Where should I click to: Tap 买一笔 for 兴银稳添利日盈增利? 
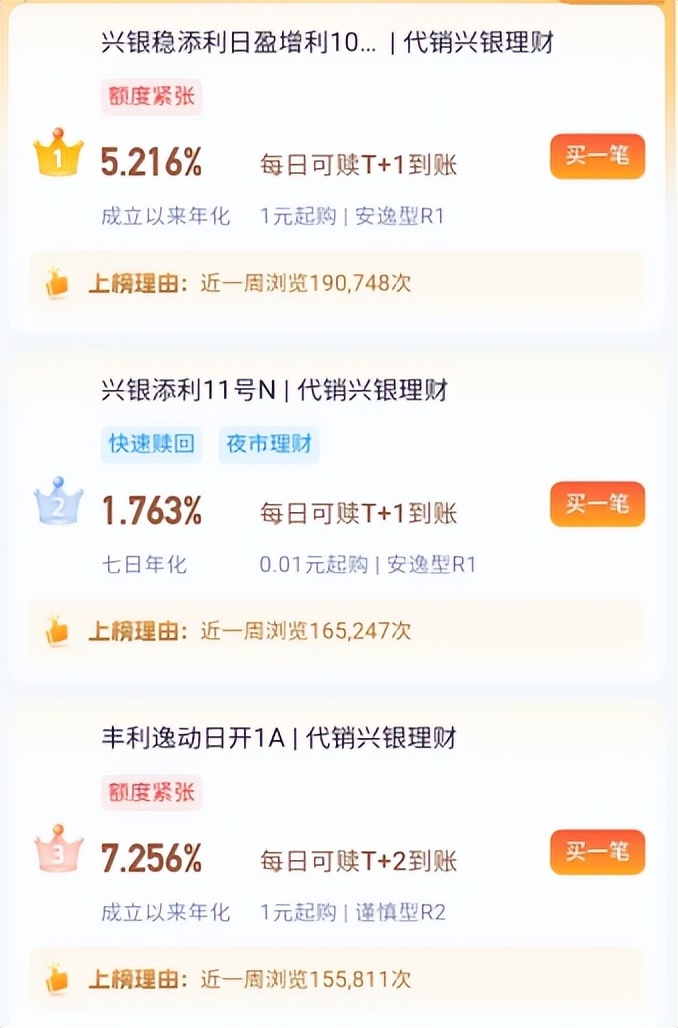[597, 157]
